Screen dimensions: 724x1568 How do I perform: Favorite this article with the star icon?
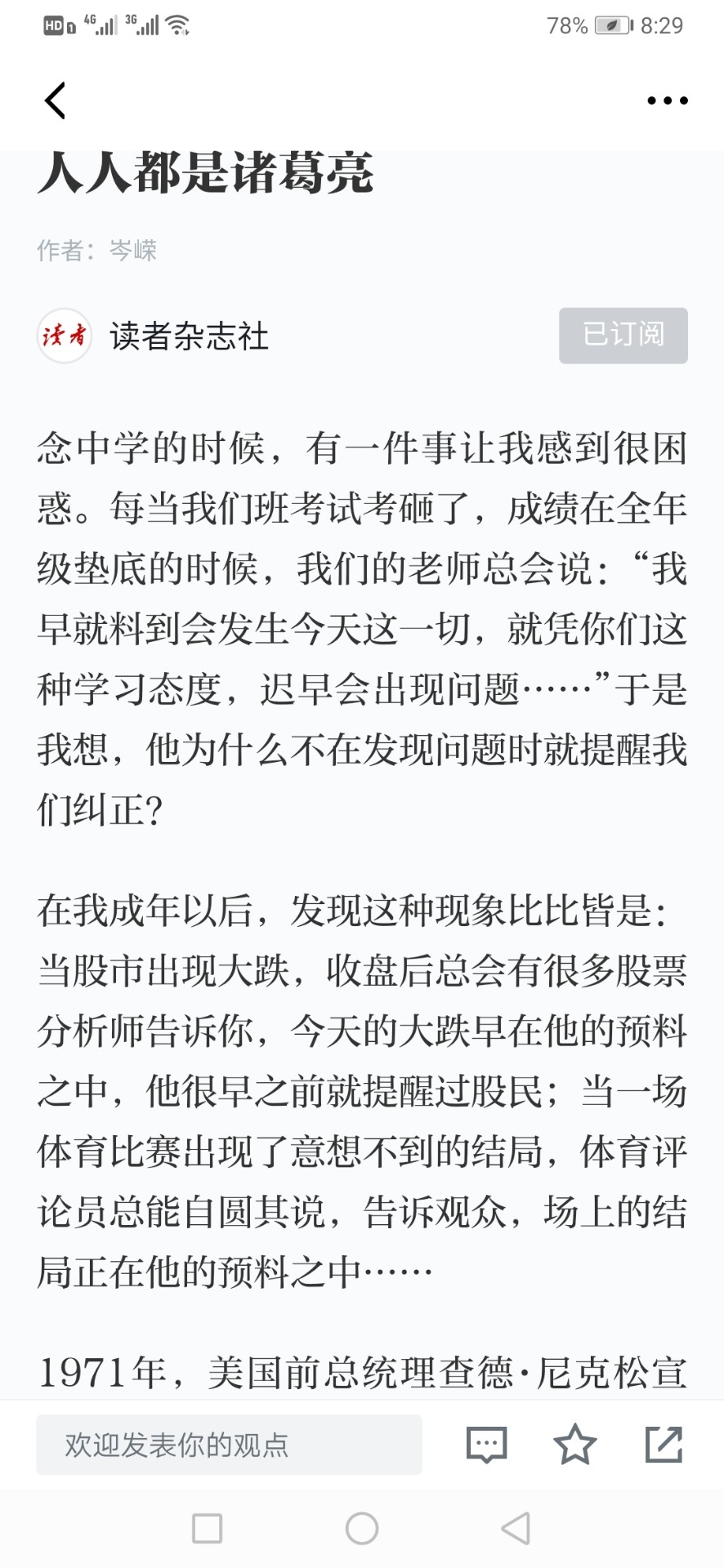575,1444
